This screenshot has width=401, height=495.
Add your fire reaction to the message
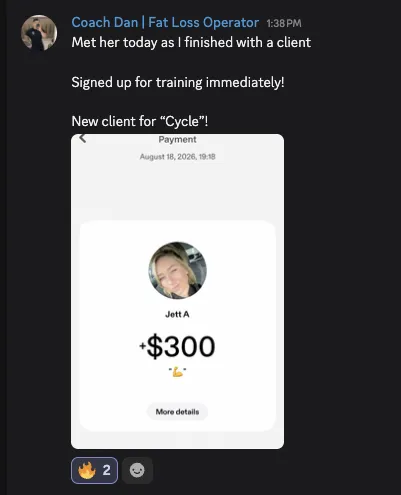pyautogui.click(x=94, y=470)
